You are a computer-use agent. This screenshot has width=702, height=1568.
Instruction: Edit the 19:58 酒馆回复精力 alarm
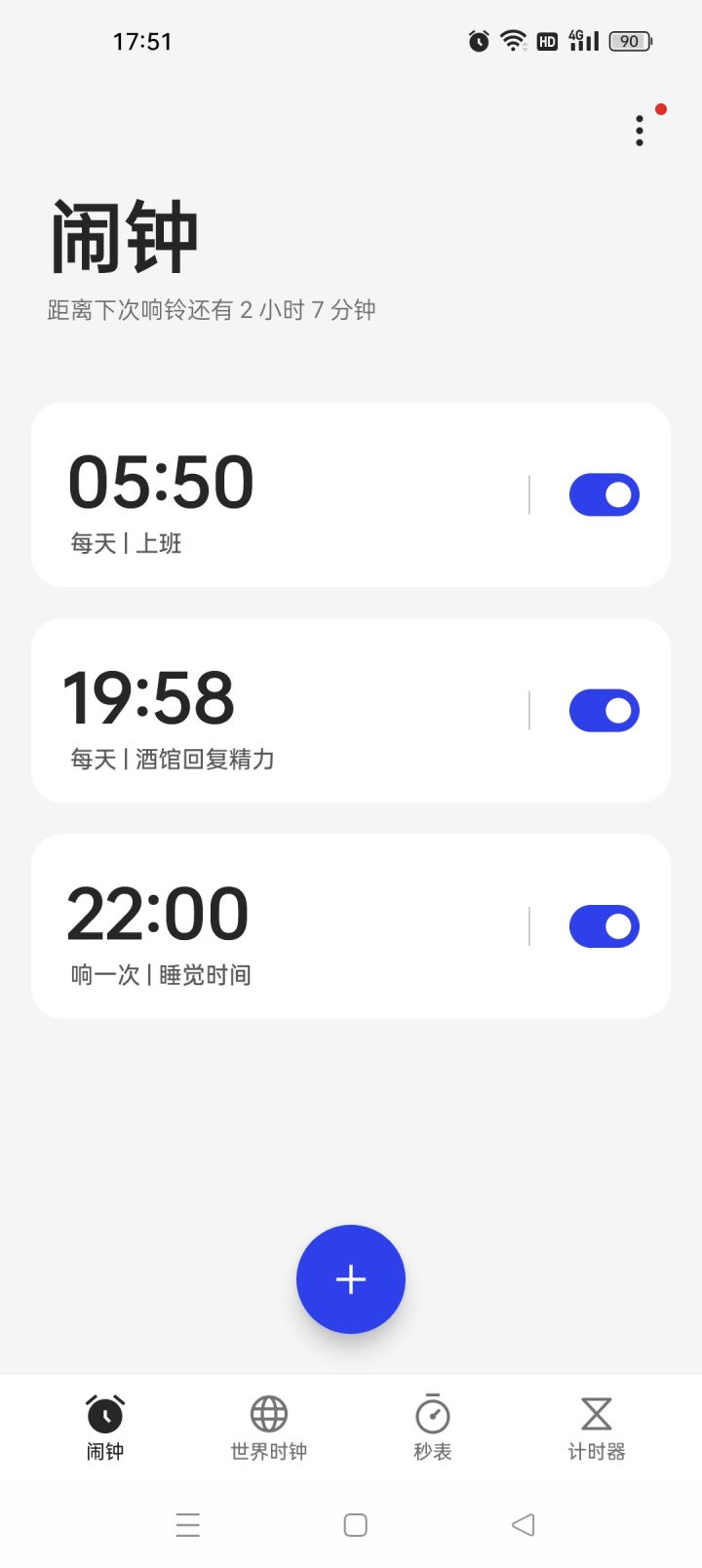351,711
